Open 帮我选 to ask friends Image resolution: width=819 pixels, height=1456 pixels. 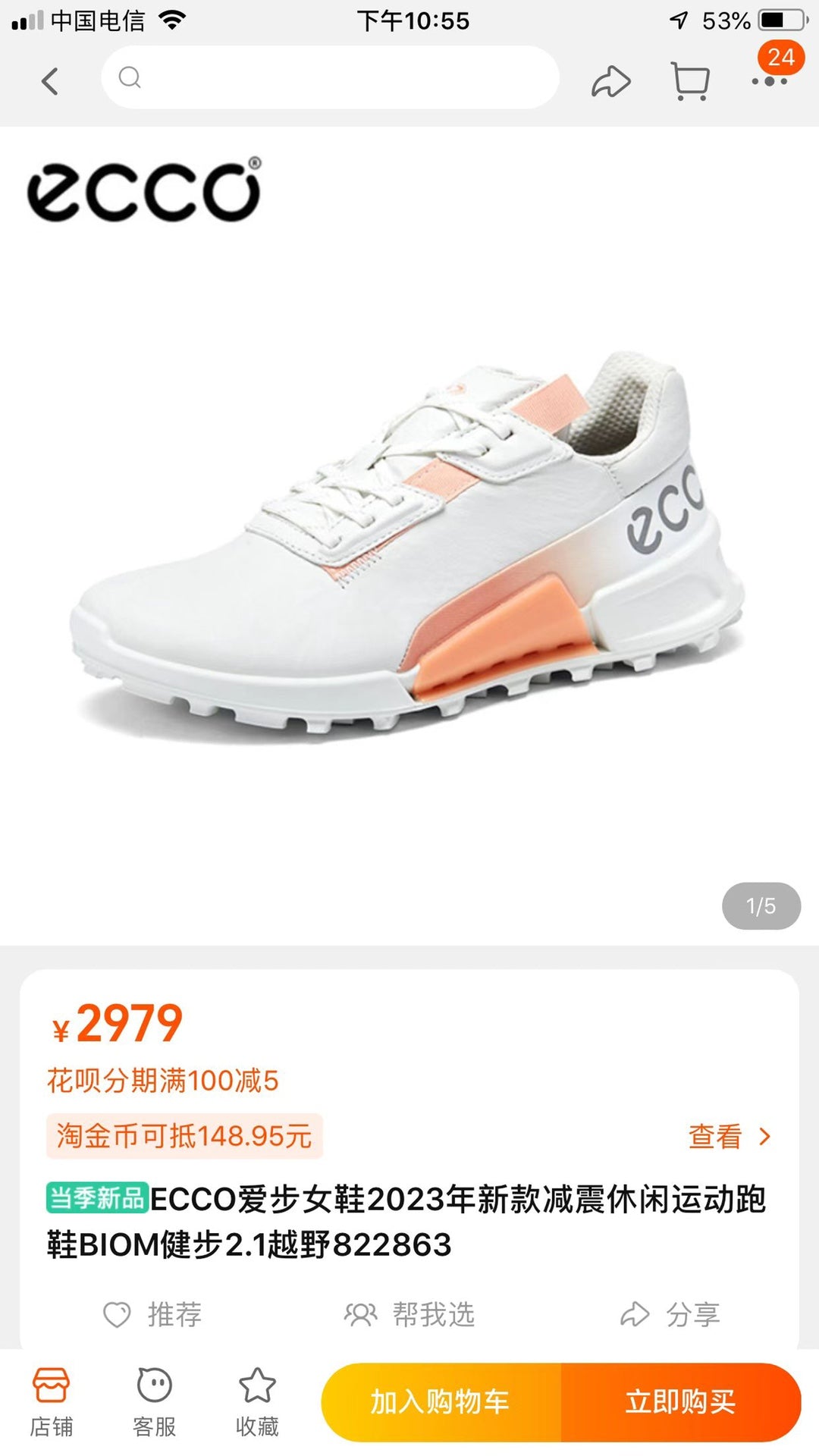pos(409,1314)
